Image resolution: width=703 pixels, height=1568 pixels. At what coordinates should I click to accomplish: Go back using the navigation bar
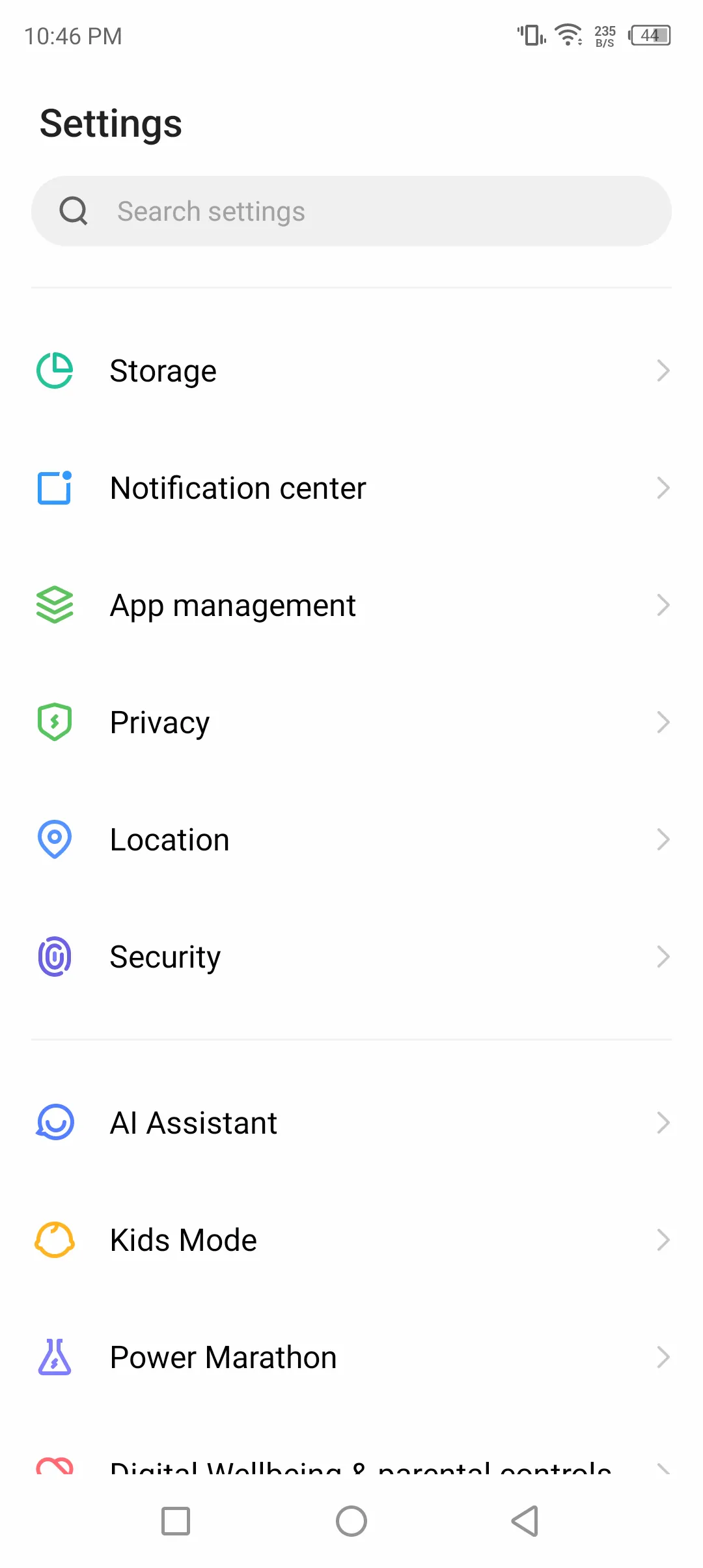(525, 1521)
